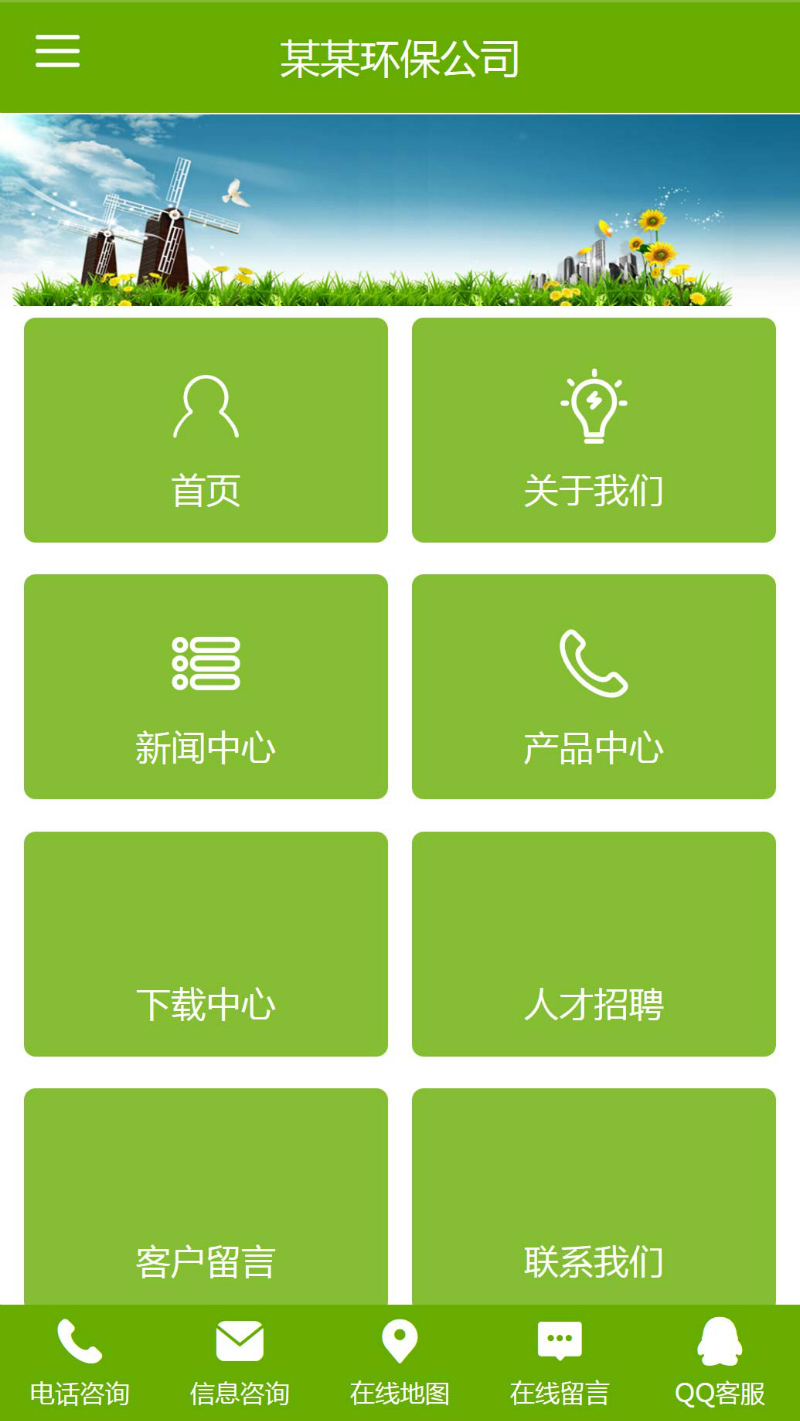The width and height of the screenshot is (800, 1421).
Task: Tap 电话咨询 in bottom bar
Action: (80, 1362)
